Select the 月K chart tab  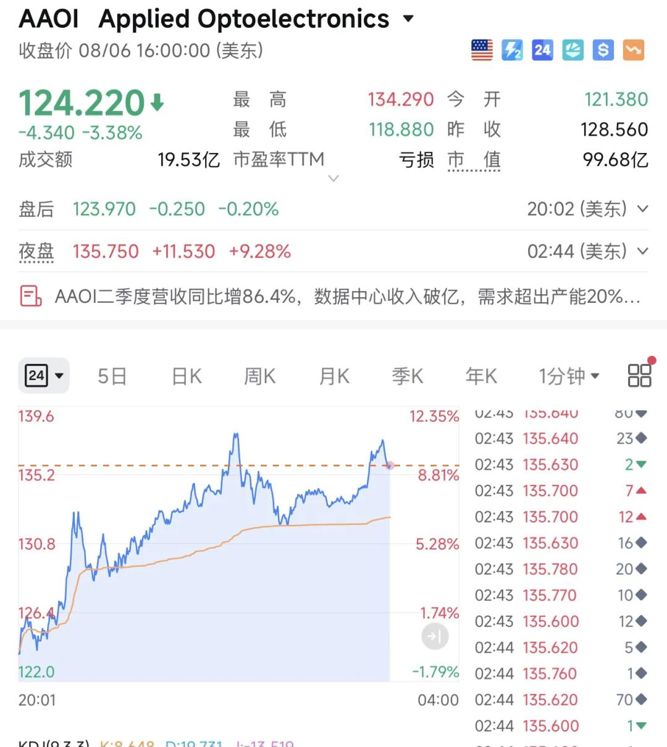(x=334, y=376)
